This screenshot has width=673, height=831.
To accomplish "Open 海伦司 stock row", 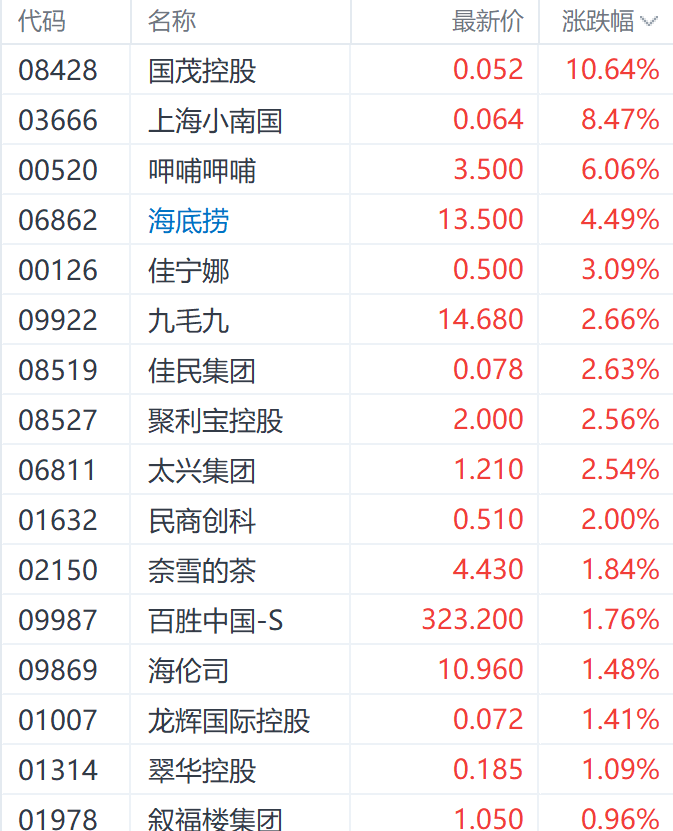I will coord(189,670).
